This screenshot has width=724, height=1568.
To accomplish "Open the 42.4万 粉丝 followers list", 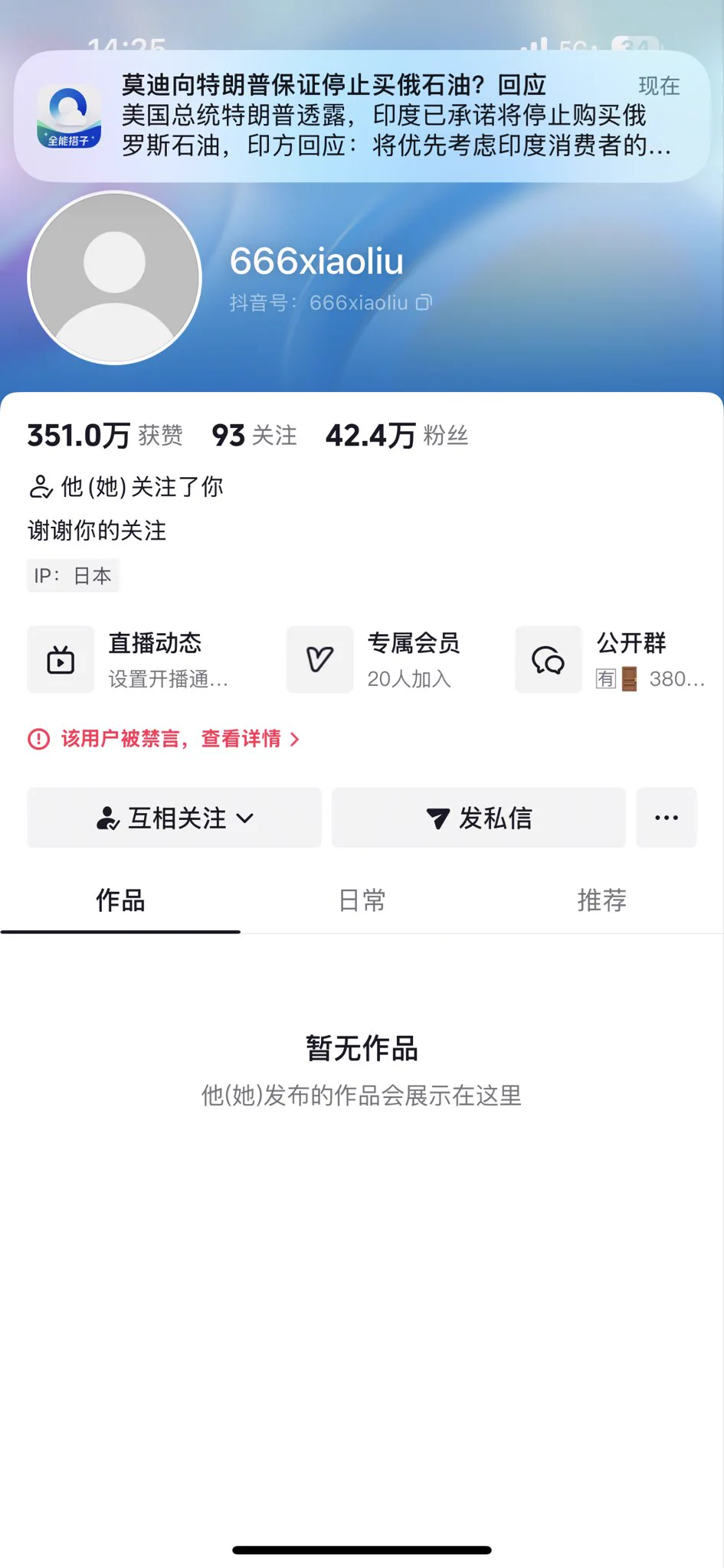I will click(x=397, y=435).
